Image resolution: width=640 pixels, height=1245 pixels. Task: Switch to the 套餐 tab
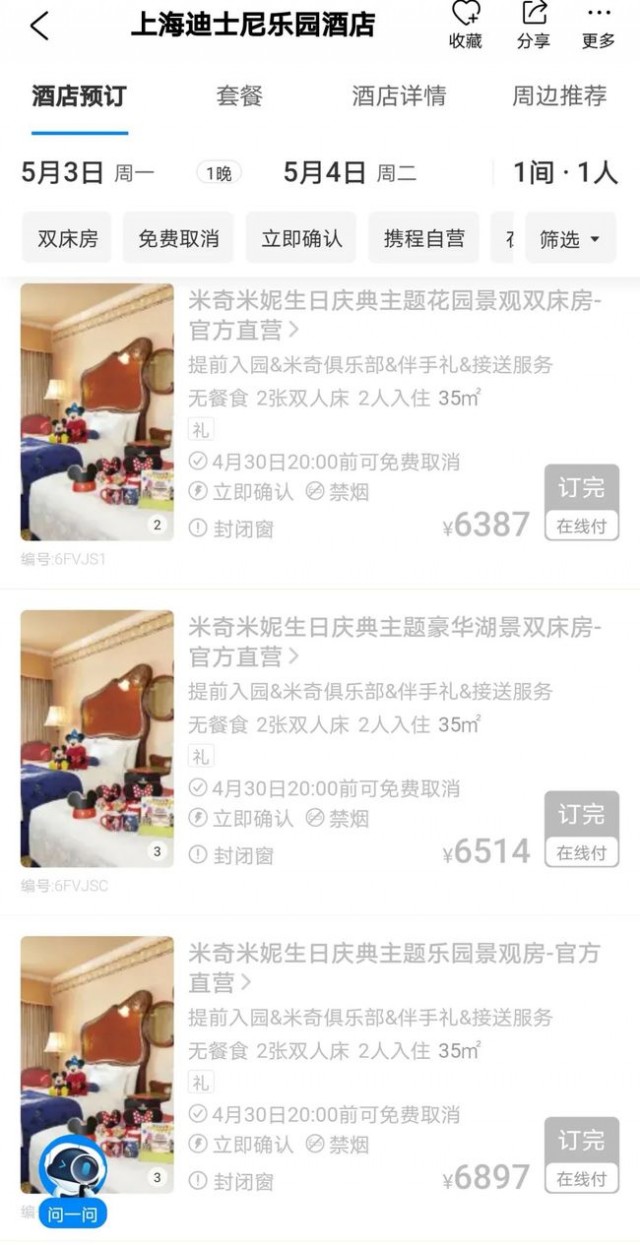239,96
